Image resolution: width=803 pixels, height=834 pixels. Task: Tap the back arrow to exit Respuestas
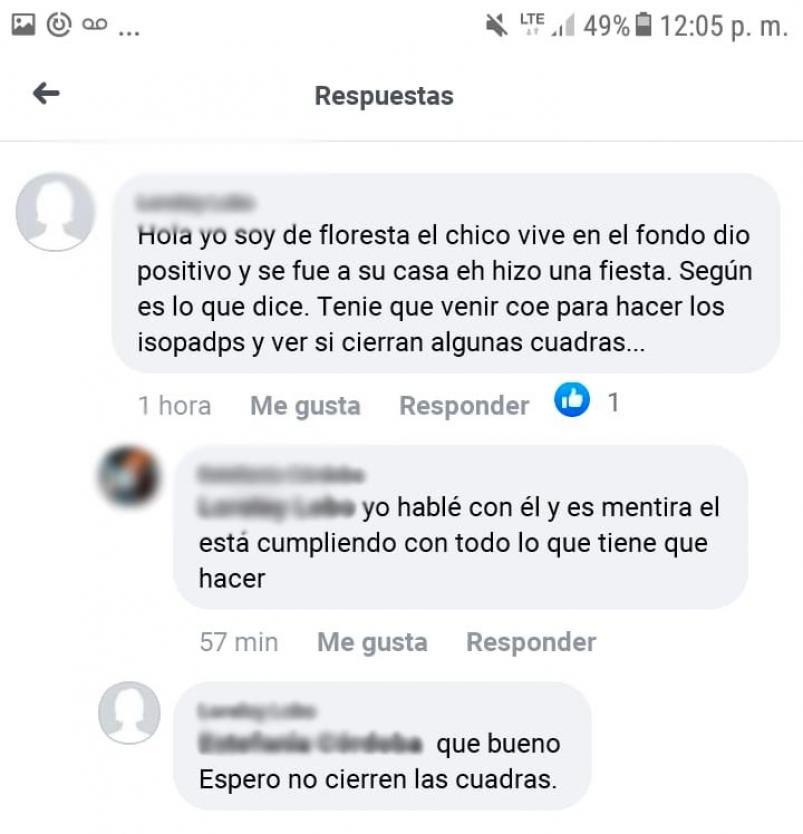(x=45, y=95)
